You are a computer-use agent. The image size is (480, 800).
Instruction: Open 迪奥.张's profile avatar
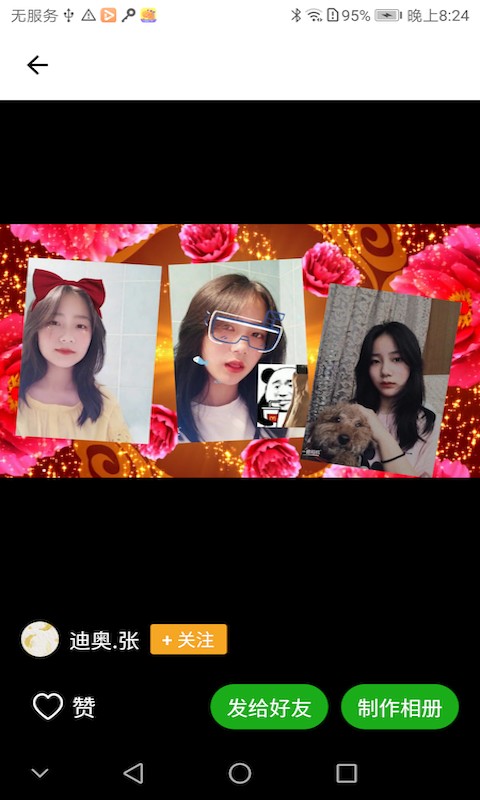tap(40, 639)
